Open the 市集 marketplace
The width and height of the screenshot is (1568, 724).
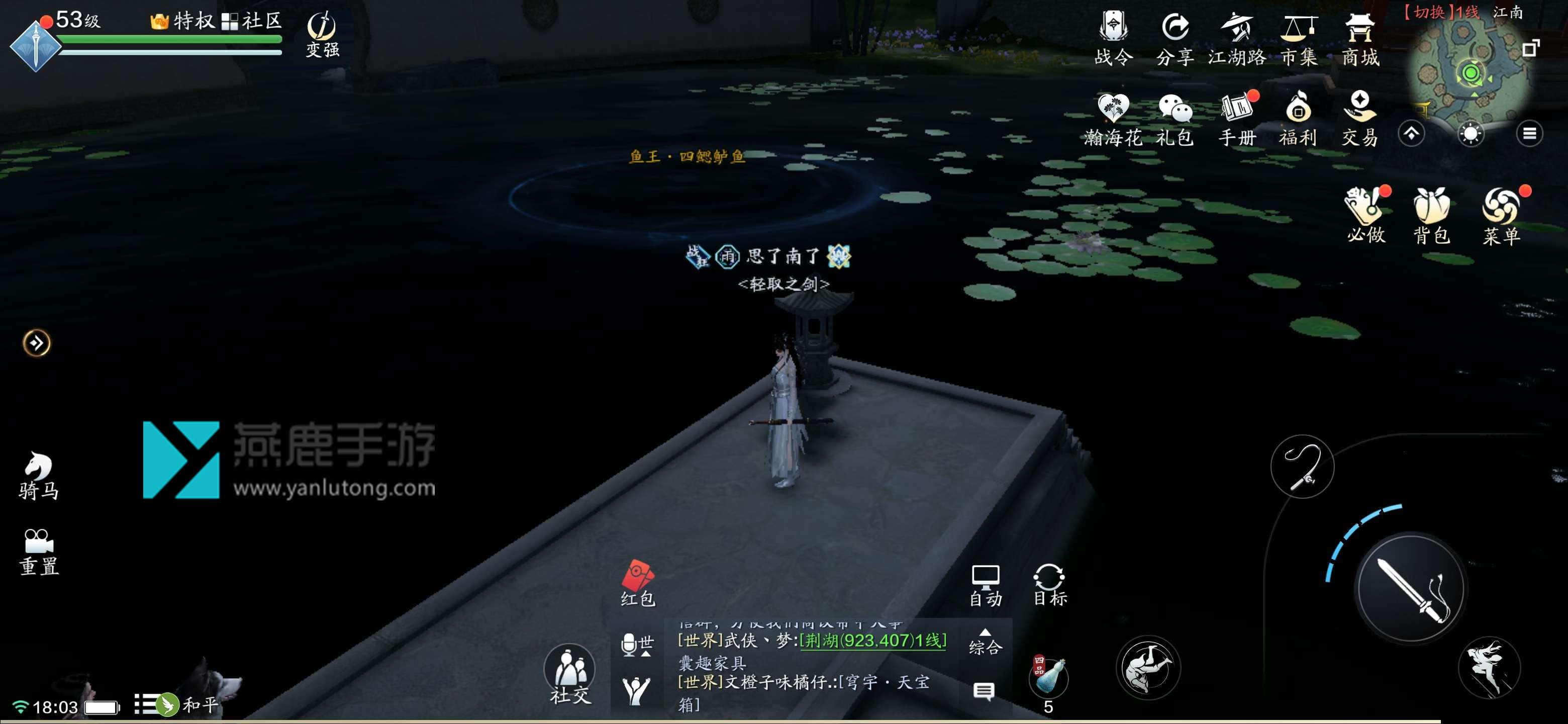pos(1299,38)
